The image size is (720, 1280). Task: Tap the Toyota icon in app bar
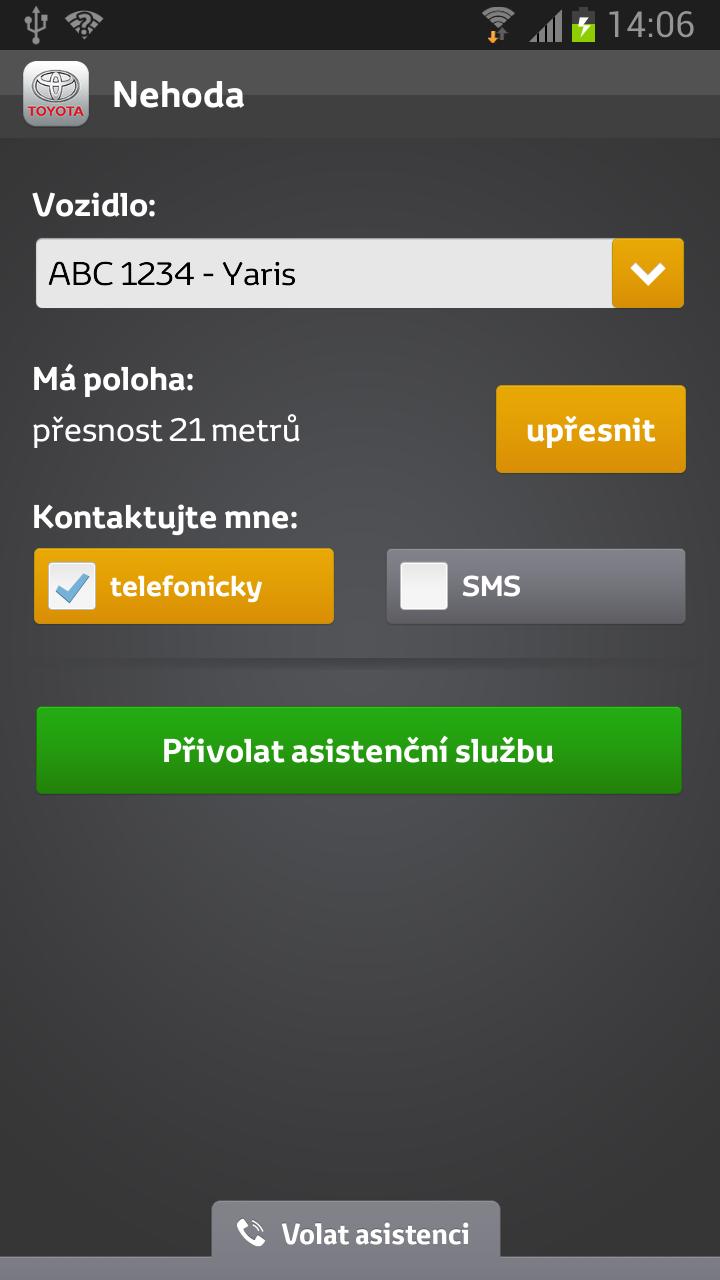[x=56, y=94]
